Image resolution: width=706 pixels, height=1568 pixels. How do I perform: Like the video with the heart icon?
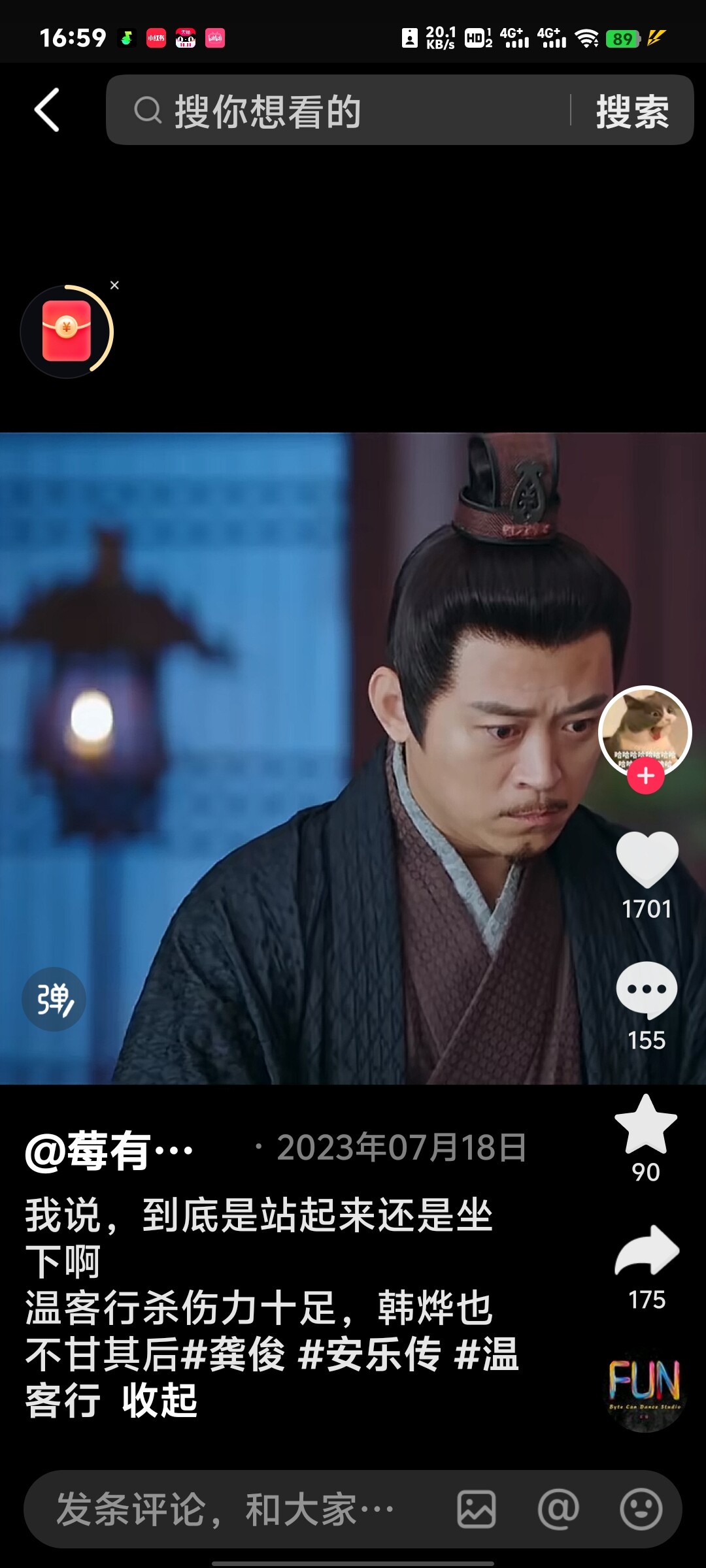647,858
